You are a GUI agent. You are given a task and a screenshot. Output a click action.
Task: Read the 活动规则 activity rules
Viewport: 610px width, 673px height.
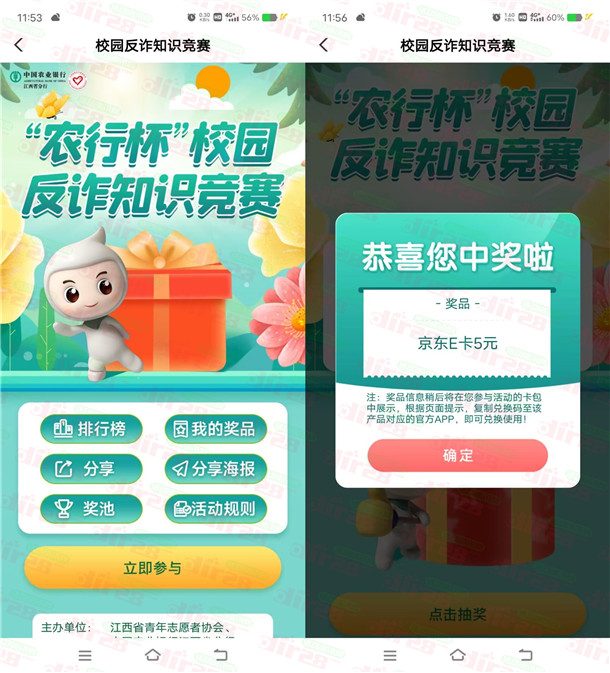(215, 508)
